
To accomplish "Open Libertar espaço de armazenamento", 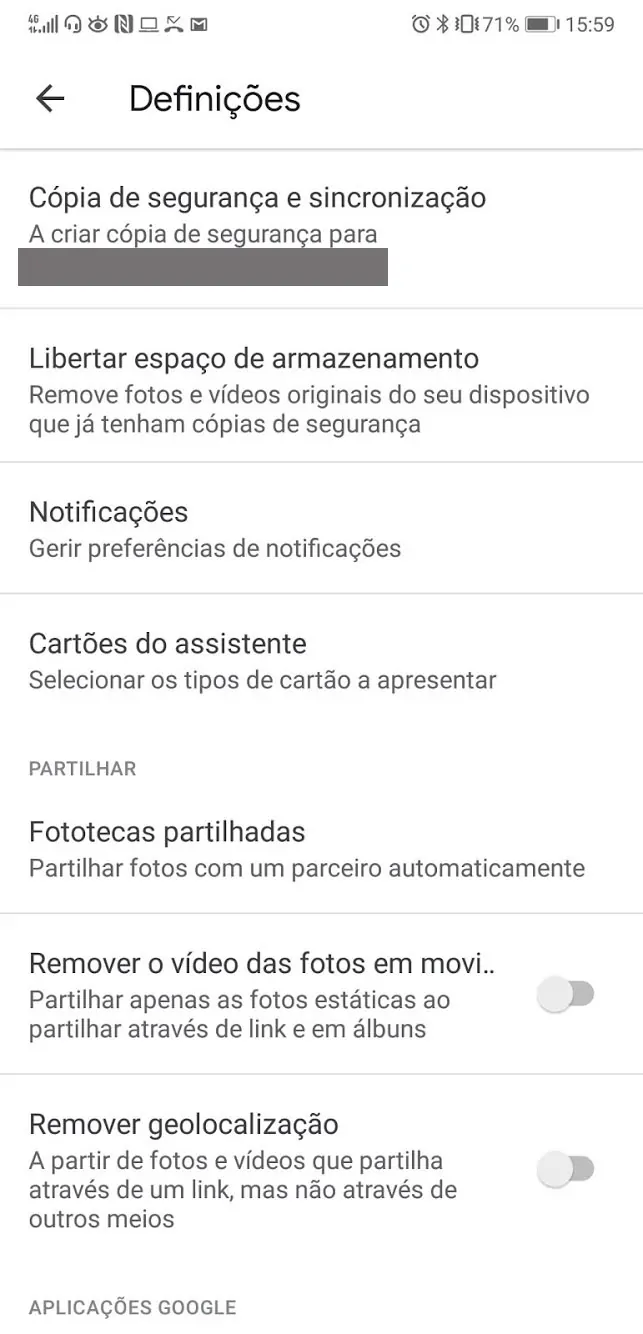I will click(321, 386).
